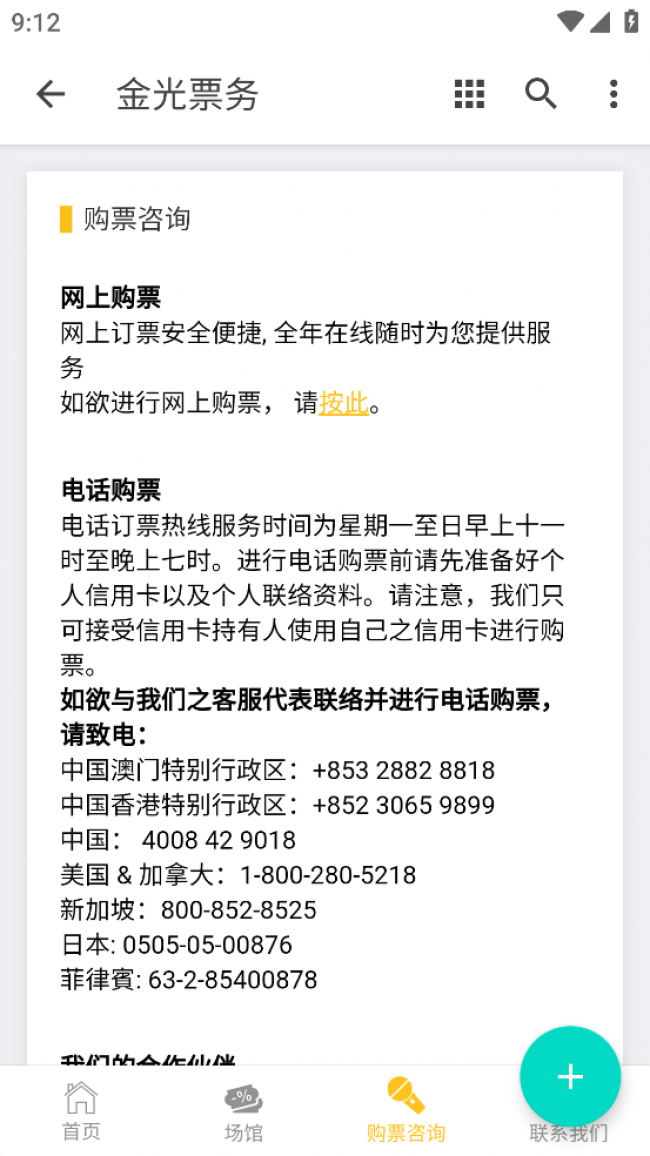650x1156 pixels.
Task: Open the apps grid icon
Action: (x=469, y=94)
